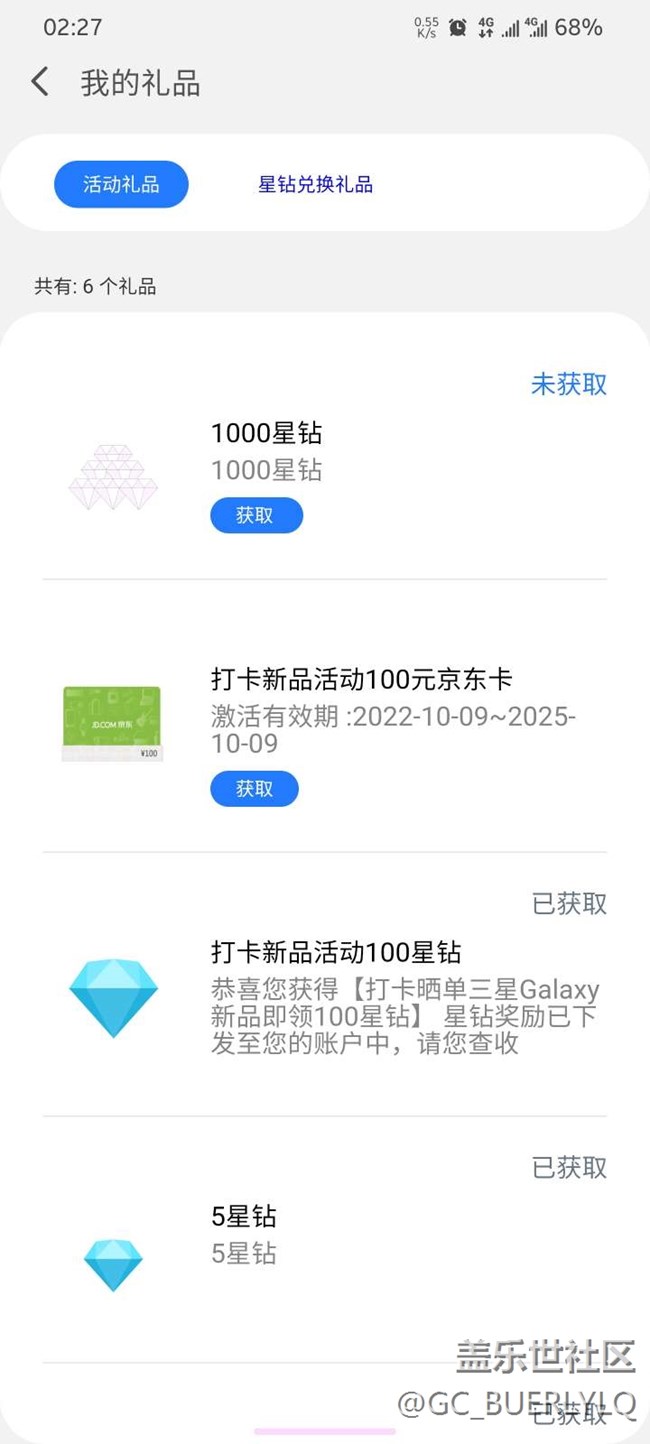The height and width of the screenshot is (1444, 650).
Task: Open the 5星钻 gift entry
Action: 244,1217
